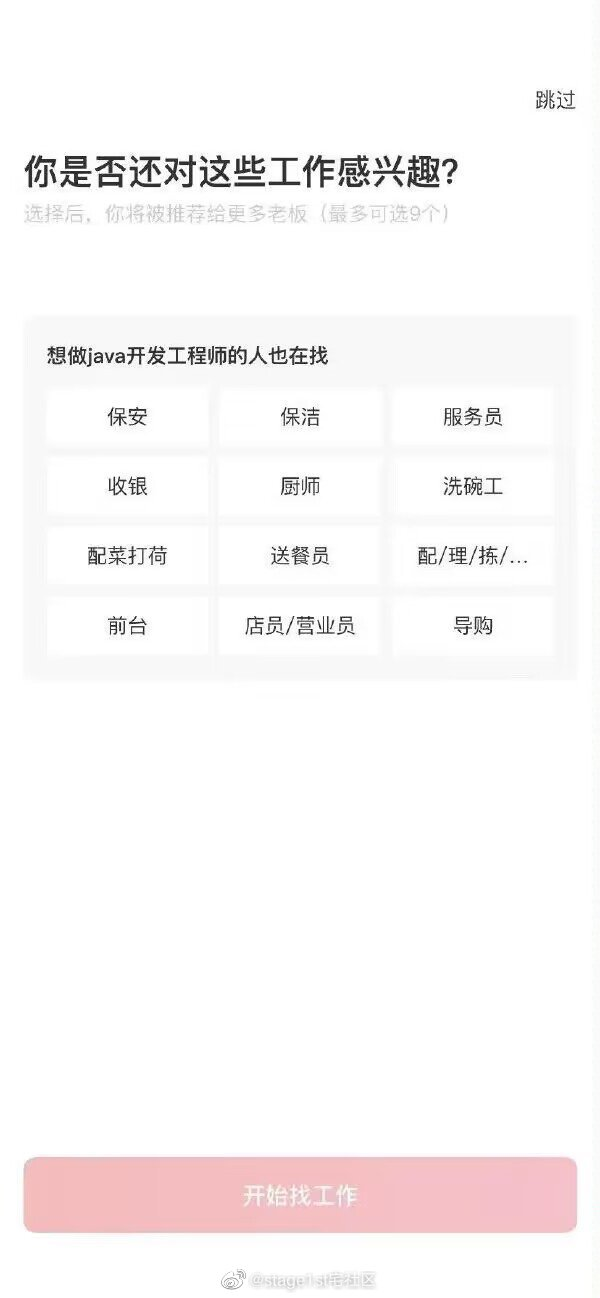Select the 保洁 job chip
The image size is (600, 1298).
coord(300,417)
